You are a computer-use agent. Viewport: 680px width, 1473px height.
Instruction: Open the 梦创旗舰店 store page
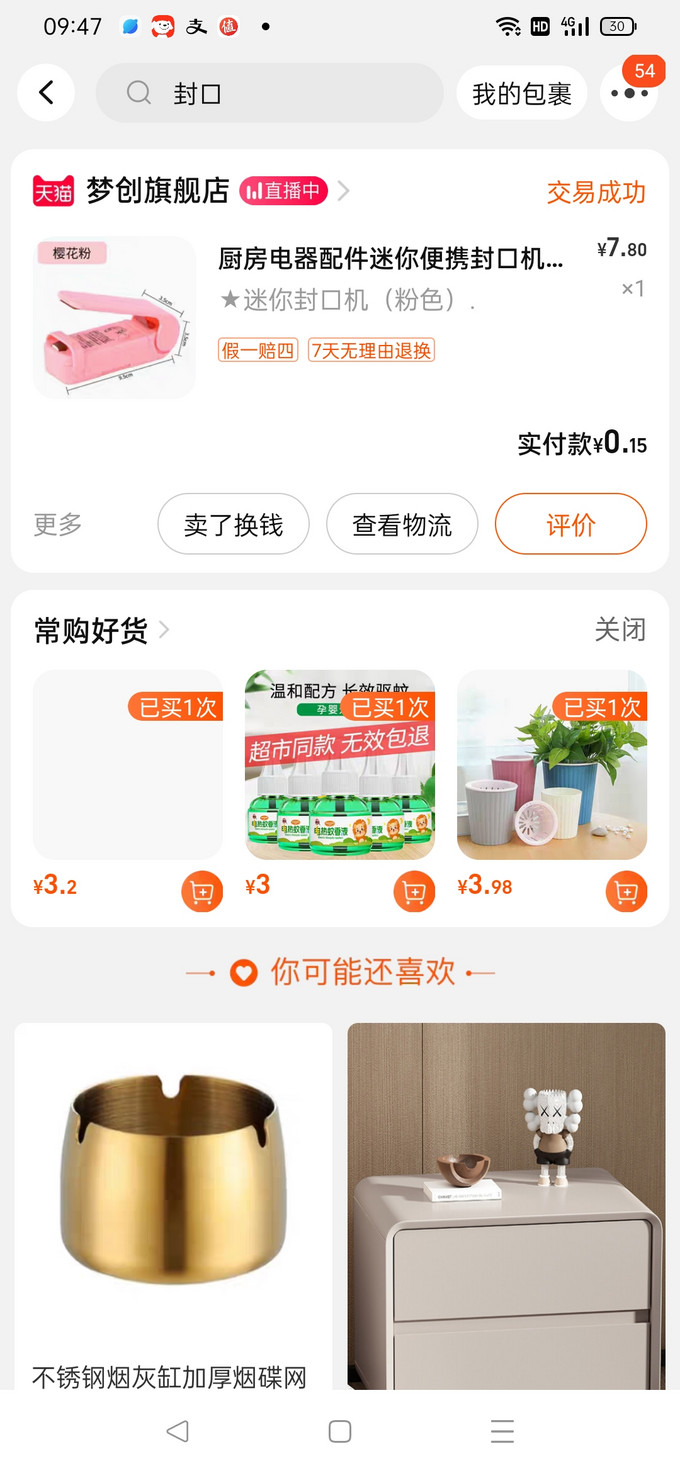(158, 190)
